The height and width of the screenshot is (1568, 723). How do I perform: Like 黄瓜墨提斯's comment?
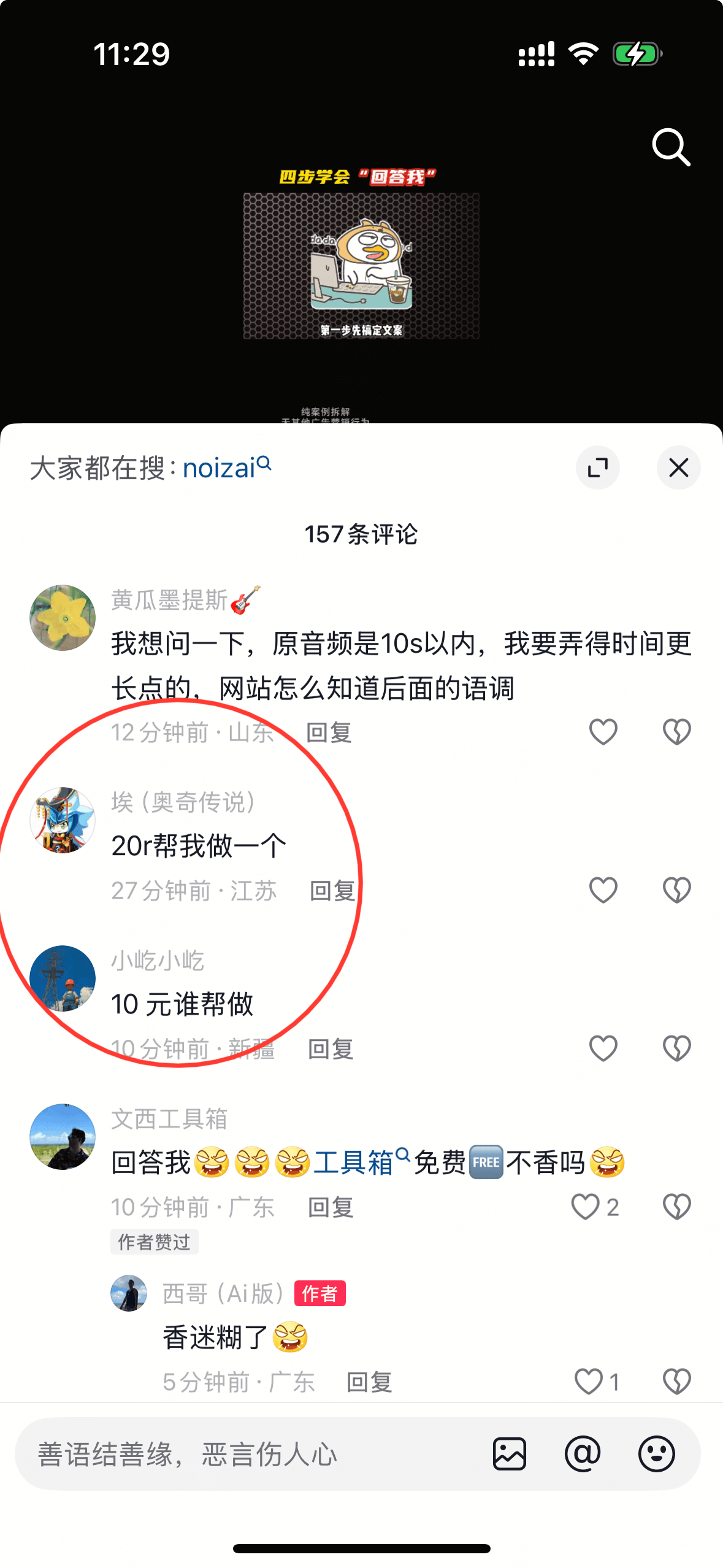pyautogui.click(x=603, y=732)
